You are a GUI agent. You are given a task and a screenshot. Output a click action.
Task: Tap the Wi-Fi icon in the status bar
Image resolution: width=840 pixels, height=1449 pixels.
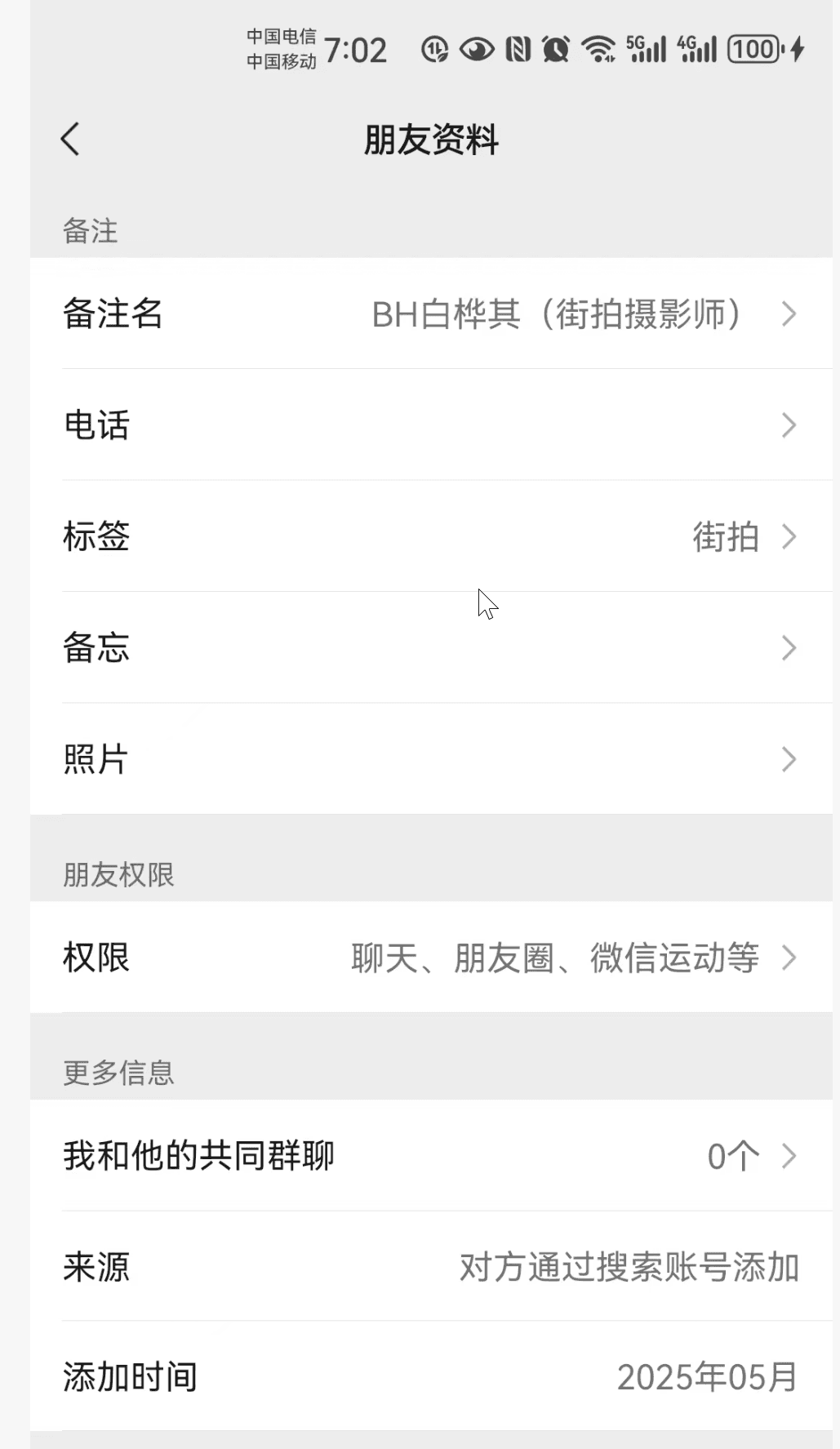point(598,49)
